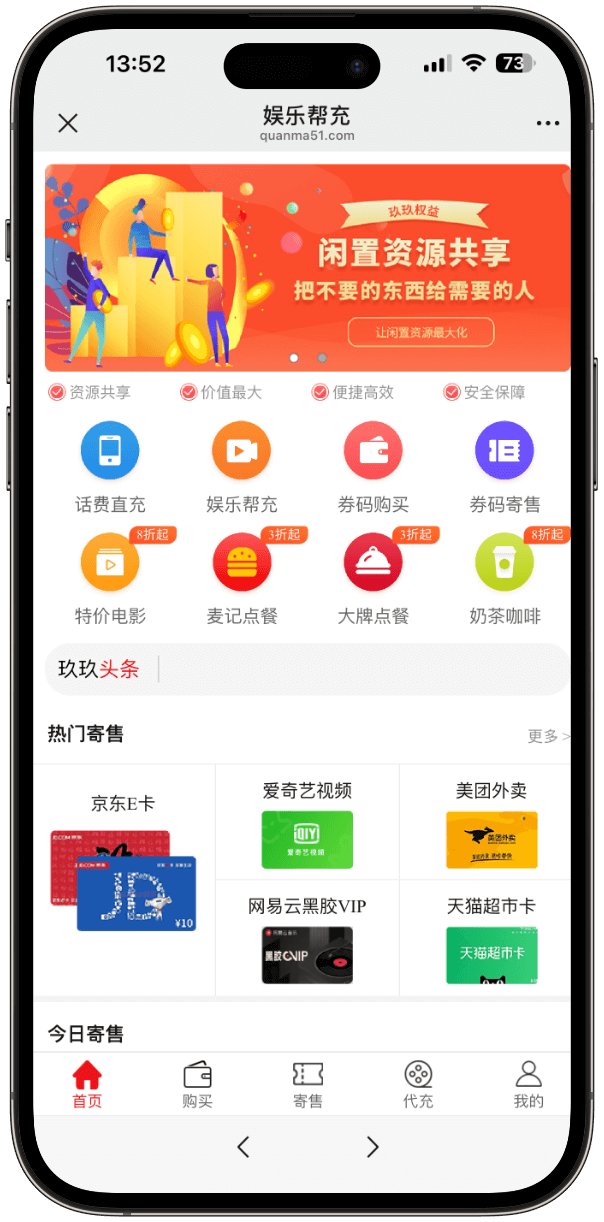Image resolution: width=604 pixels, height=1222 pixels.
Task: View 更多 hot consignment items
Action: 548,736
